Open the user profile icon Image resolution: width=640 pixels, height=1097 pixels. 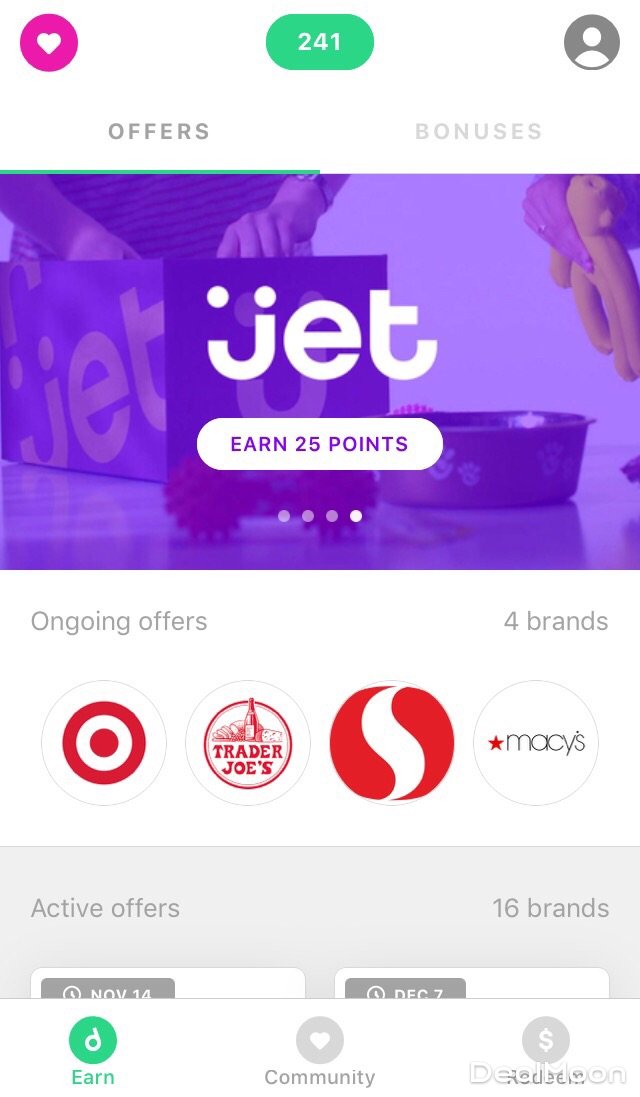click(591, 43)
